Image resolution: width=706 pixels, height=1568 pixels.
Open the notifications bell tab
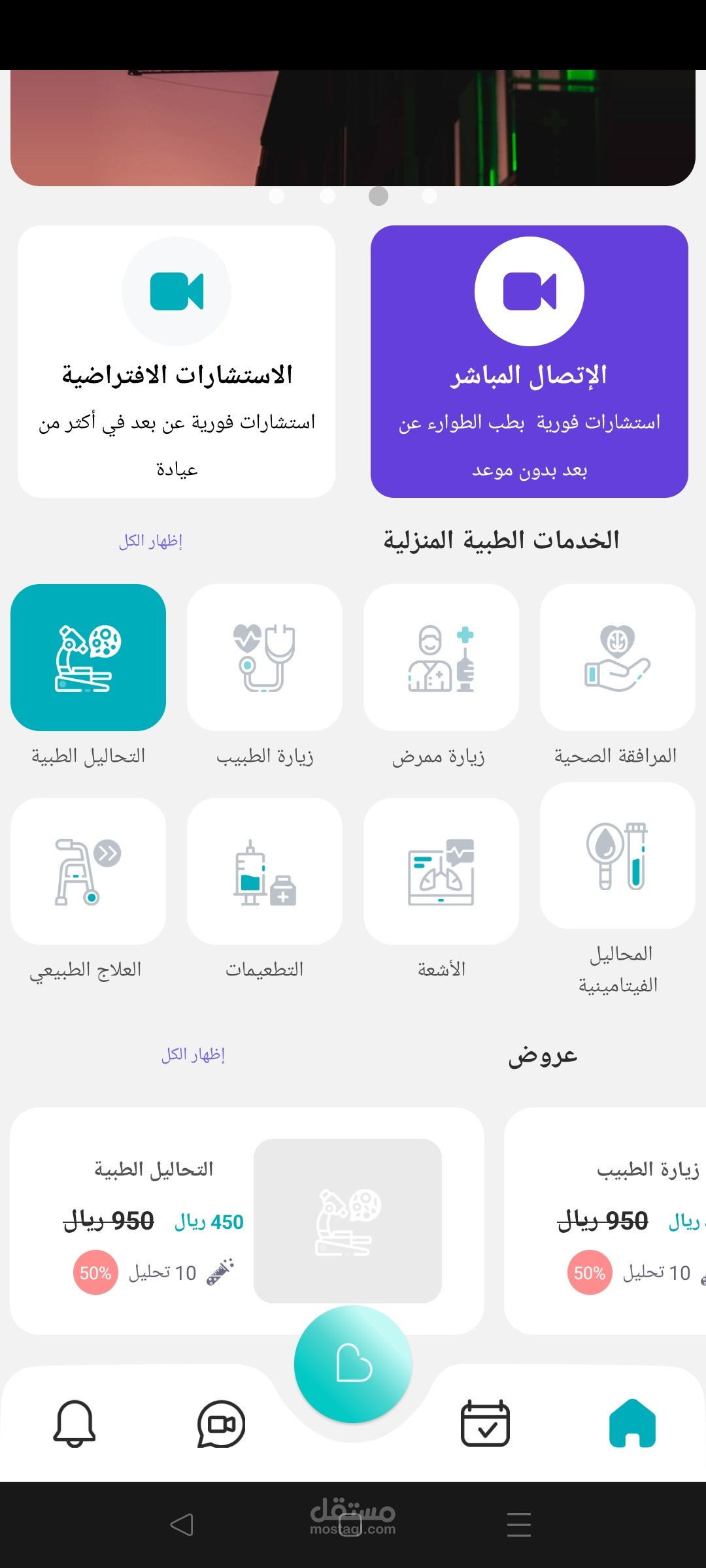(75, 1423)
